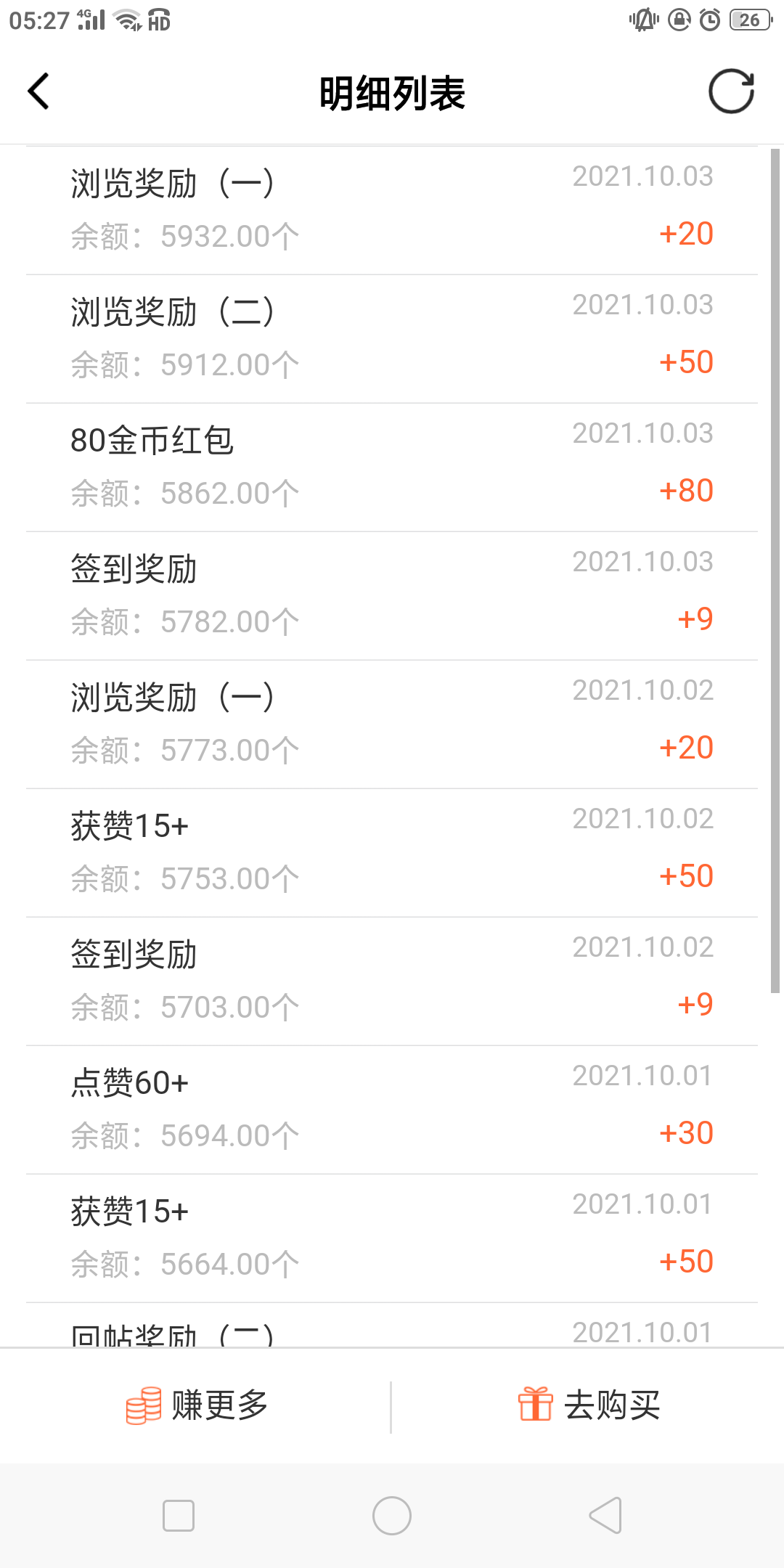Open the system recent apps view

[x=179, y=1516]
